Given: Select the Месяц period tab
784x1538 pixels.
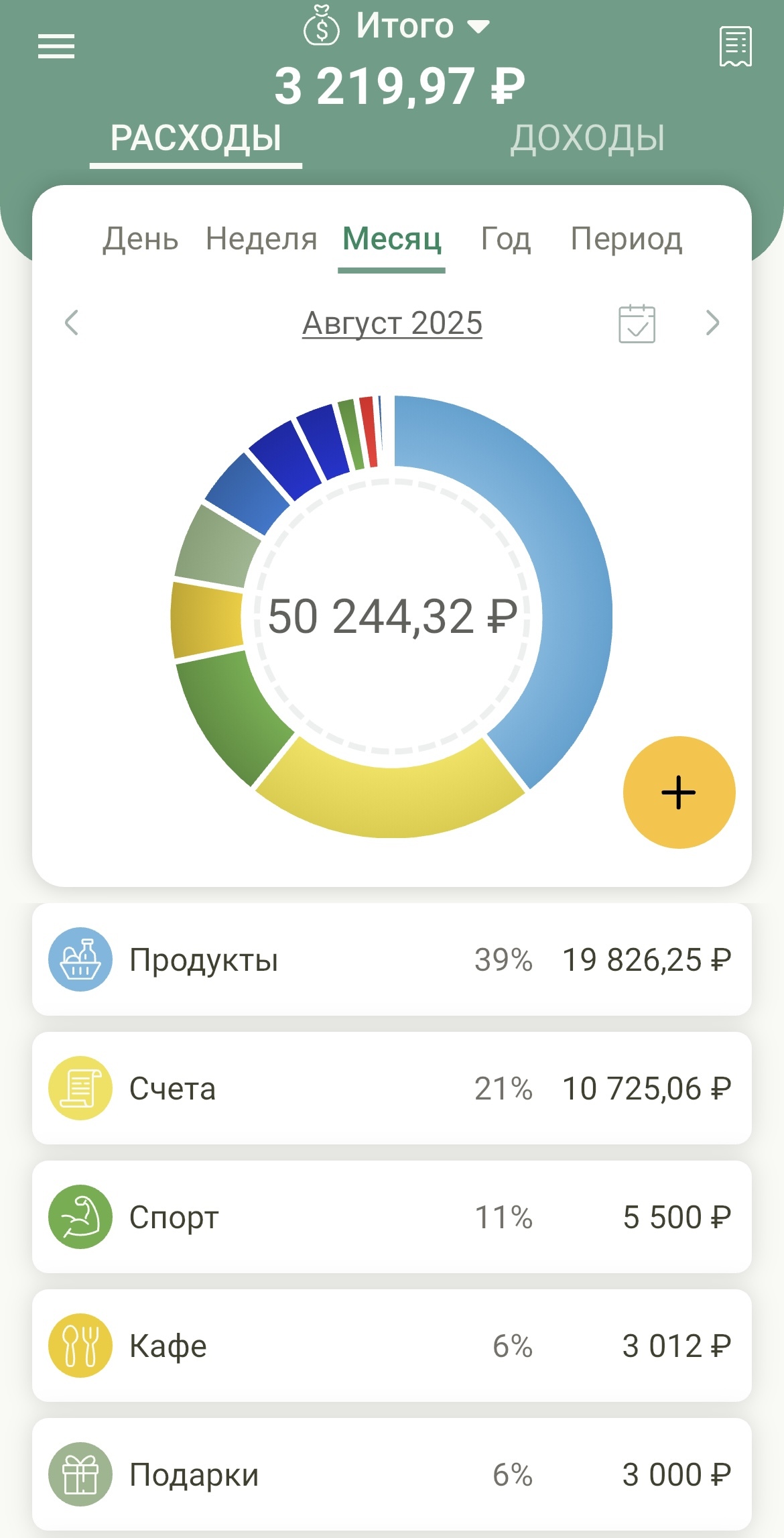Looking at the screenshot, I should [391, 239].
